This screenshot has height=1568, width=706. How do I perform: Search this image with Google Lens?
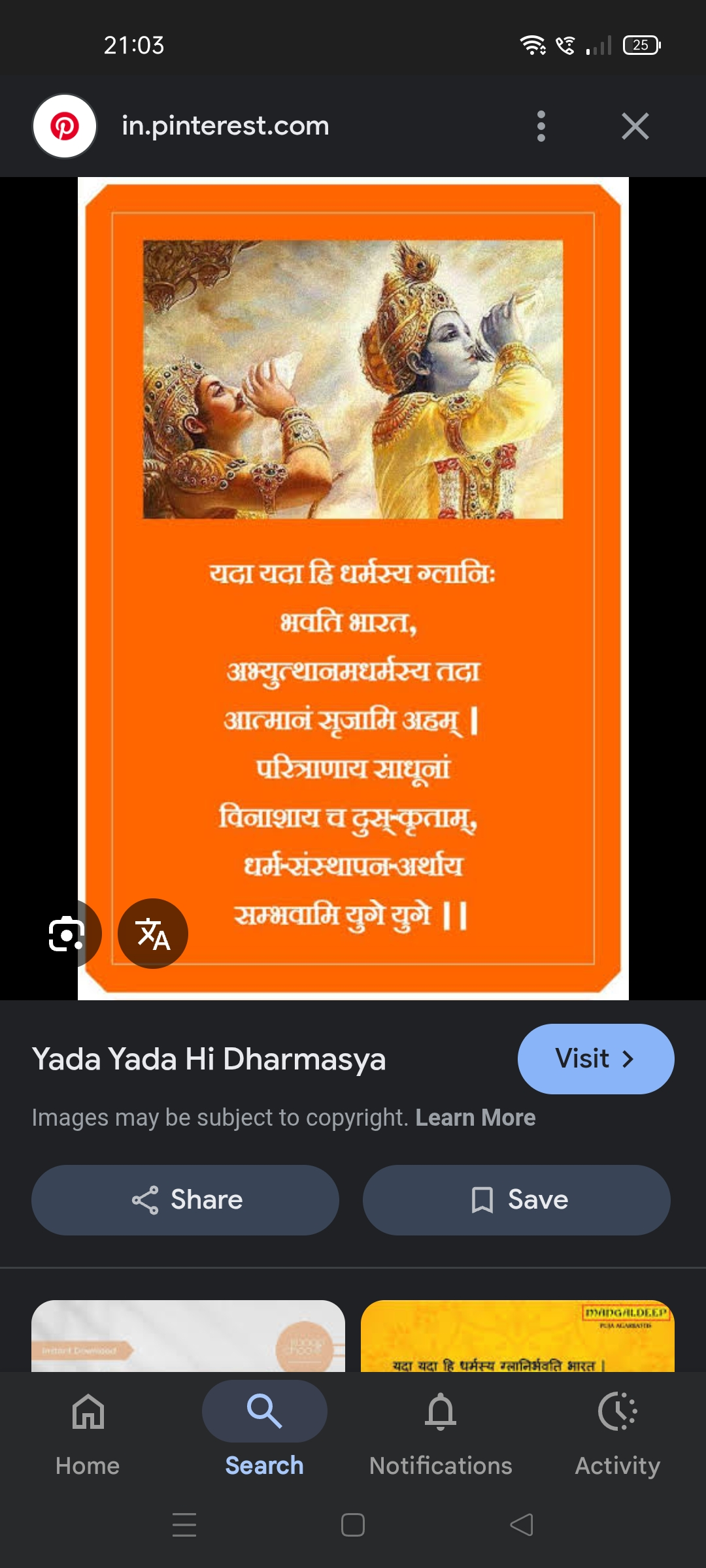click(x=67, y=934)
